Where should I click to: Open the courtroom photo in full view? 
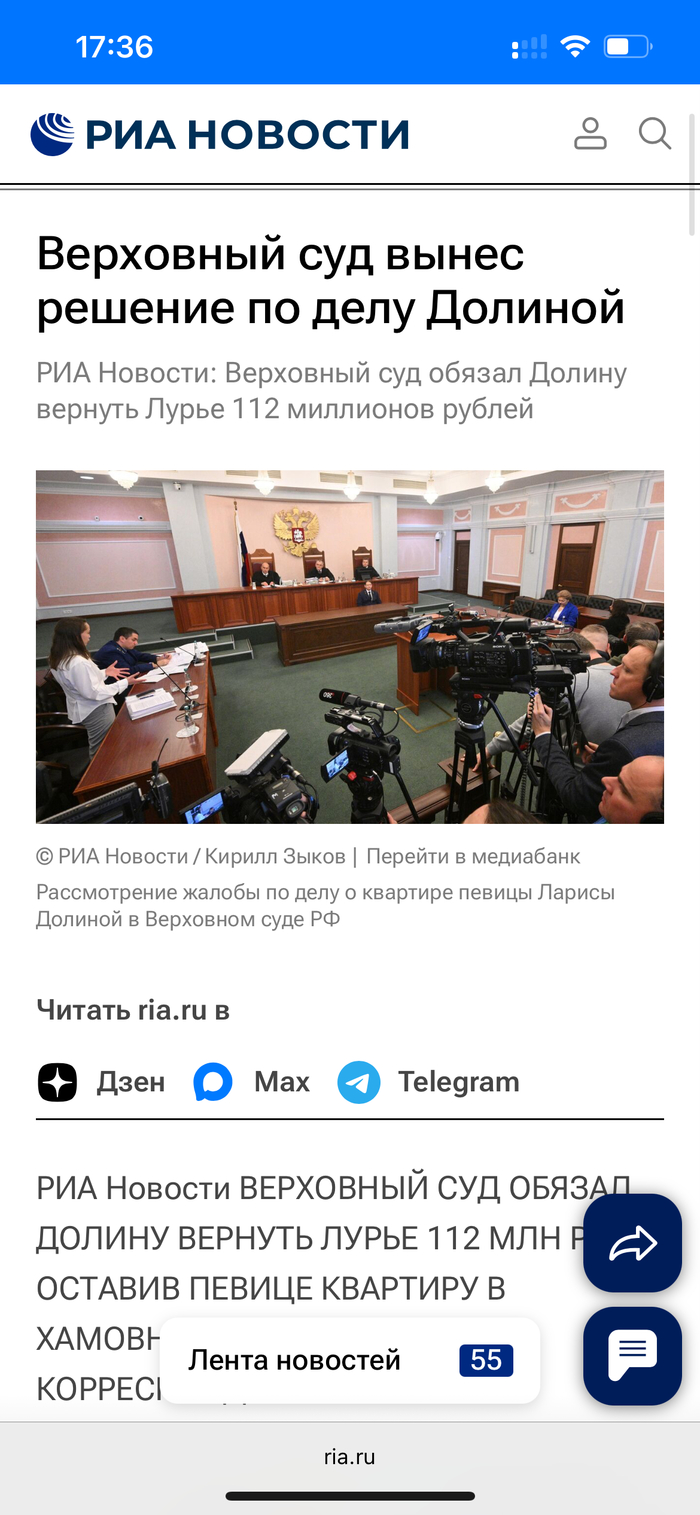[x=350, y=646]
